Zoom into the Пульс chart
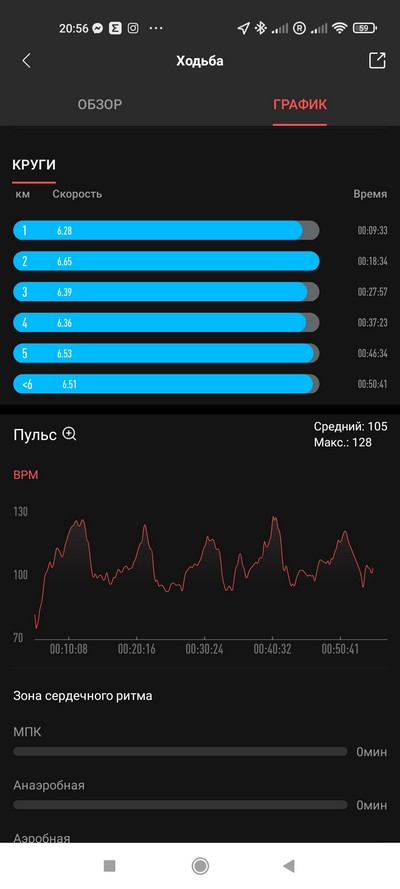Viewport: 400px width, 889px height. tap(69, 434)
